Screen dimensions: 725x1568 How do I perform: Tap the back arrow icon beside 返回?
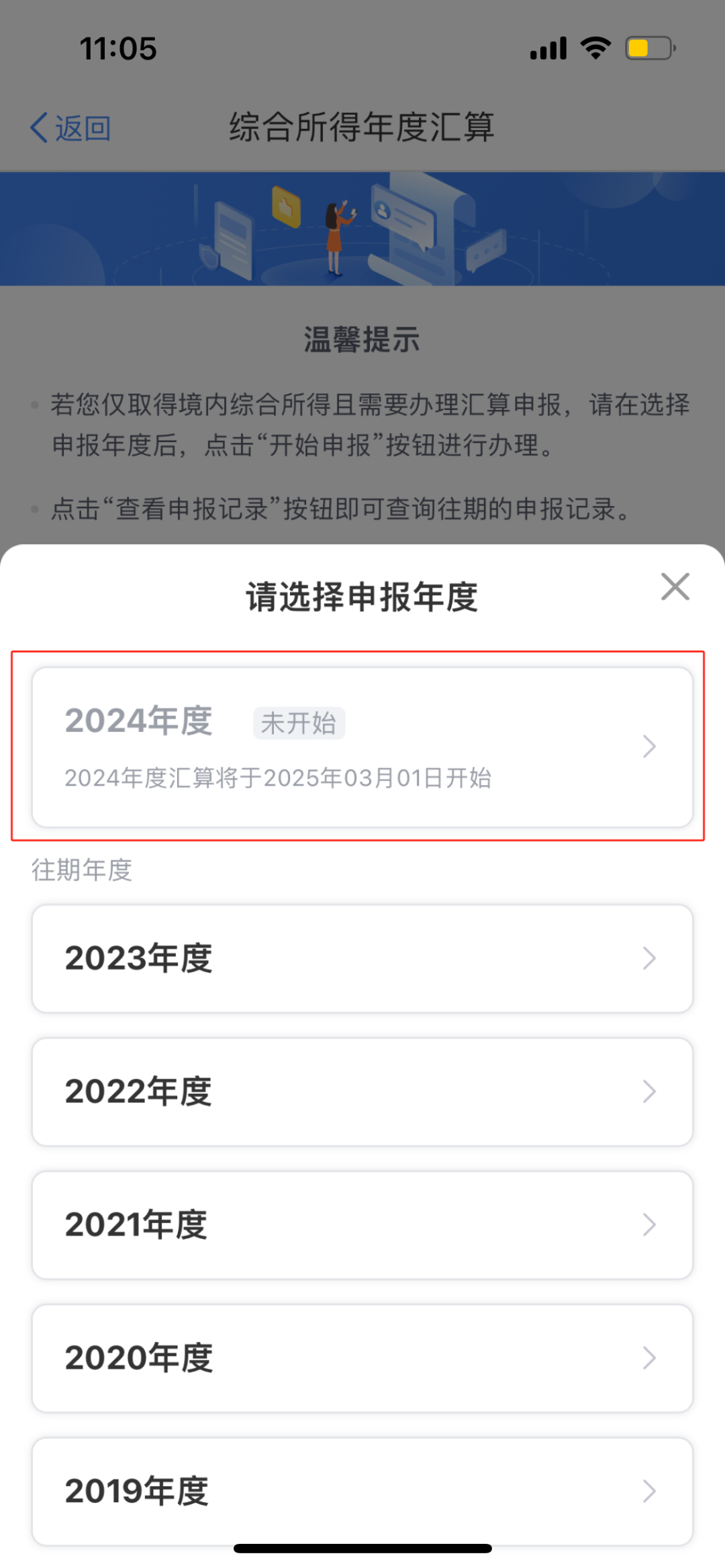pyautogui.click(x=38, y=127)
